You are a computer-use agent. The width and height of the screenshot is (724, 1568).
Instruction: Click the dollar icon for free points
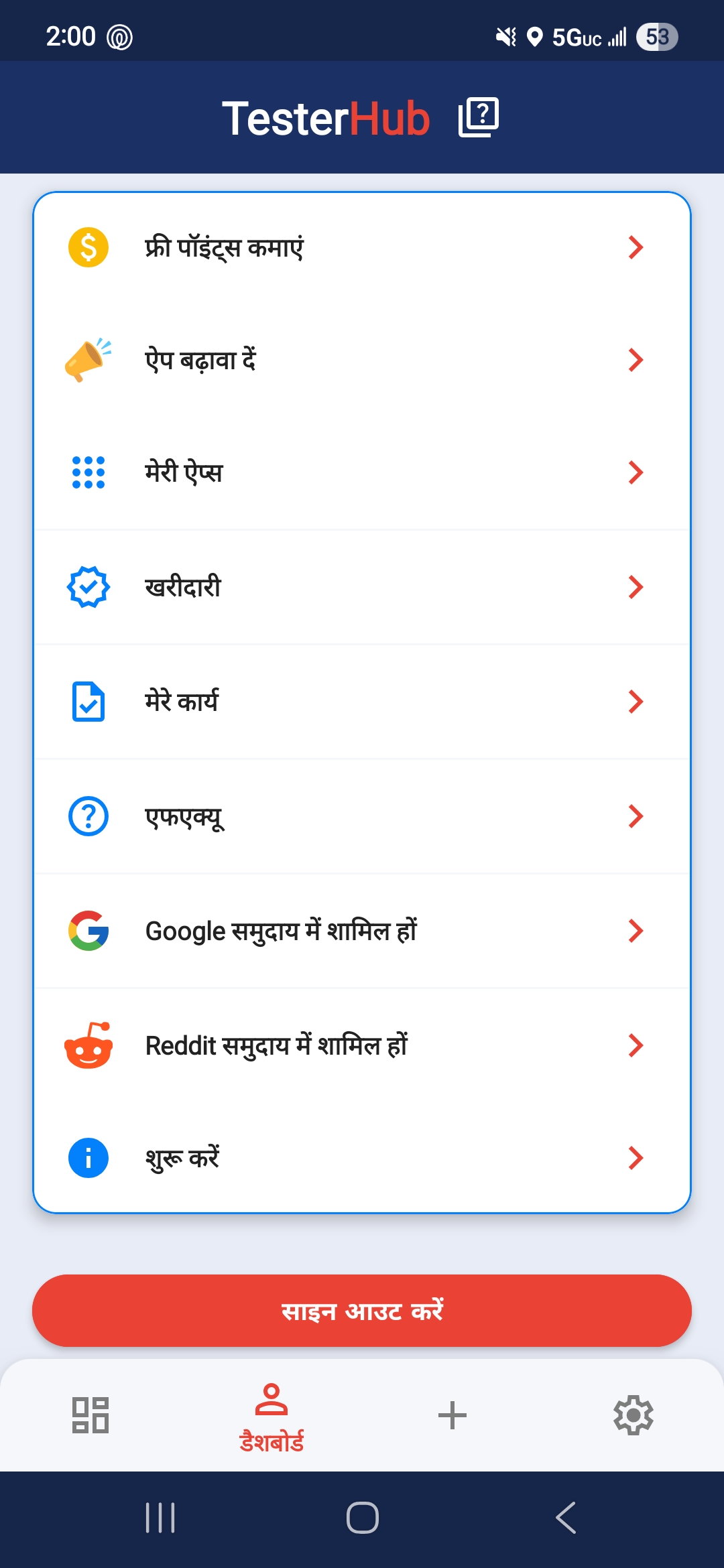(x=88, y=247)
